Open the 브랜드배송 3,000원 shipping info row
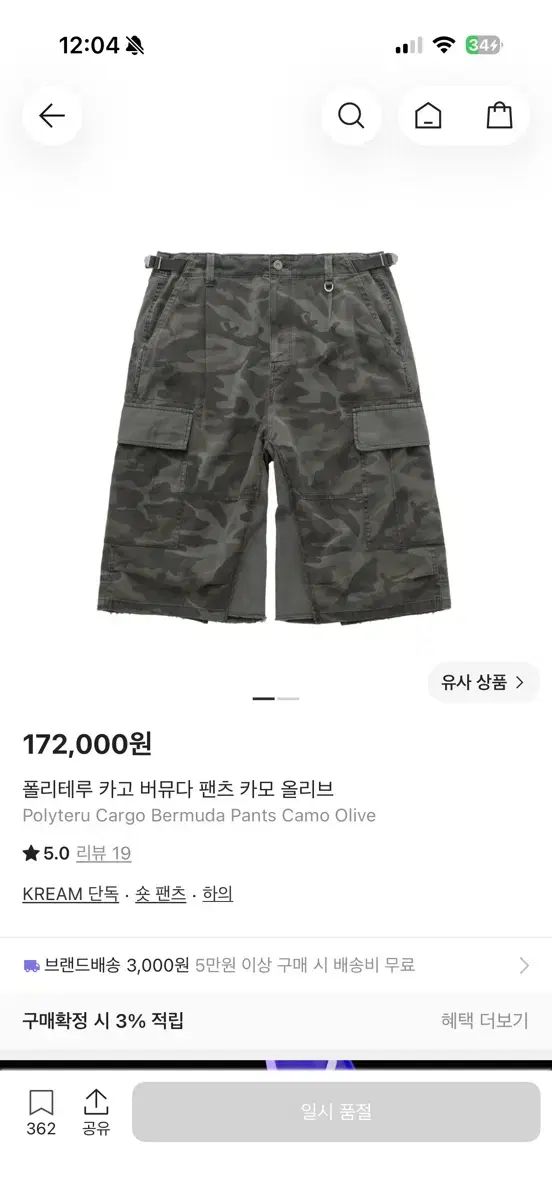The width and height of the screenshot is (552, 1200). [276, 965]
